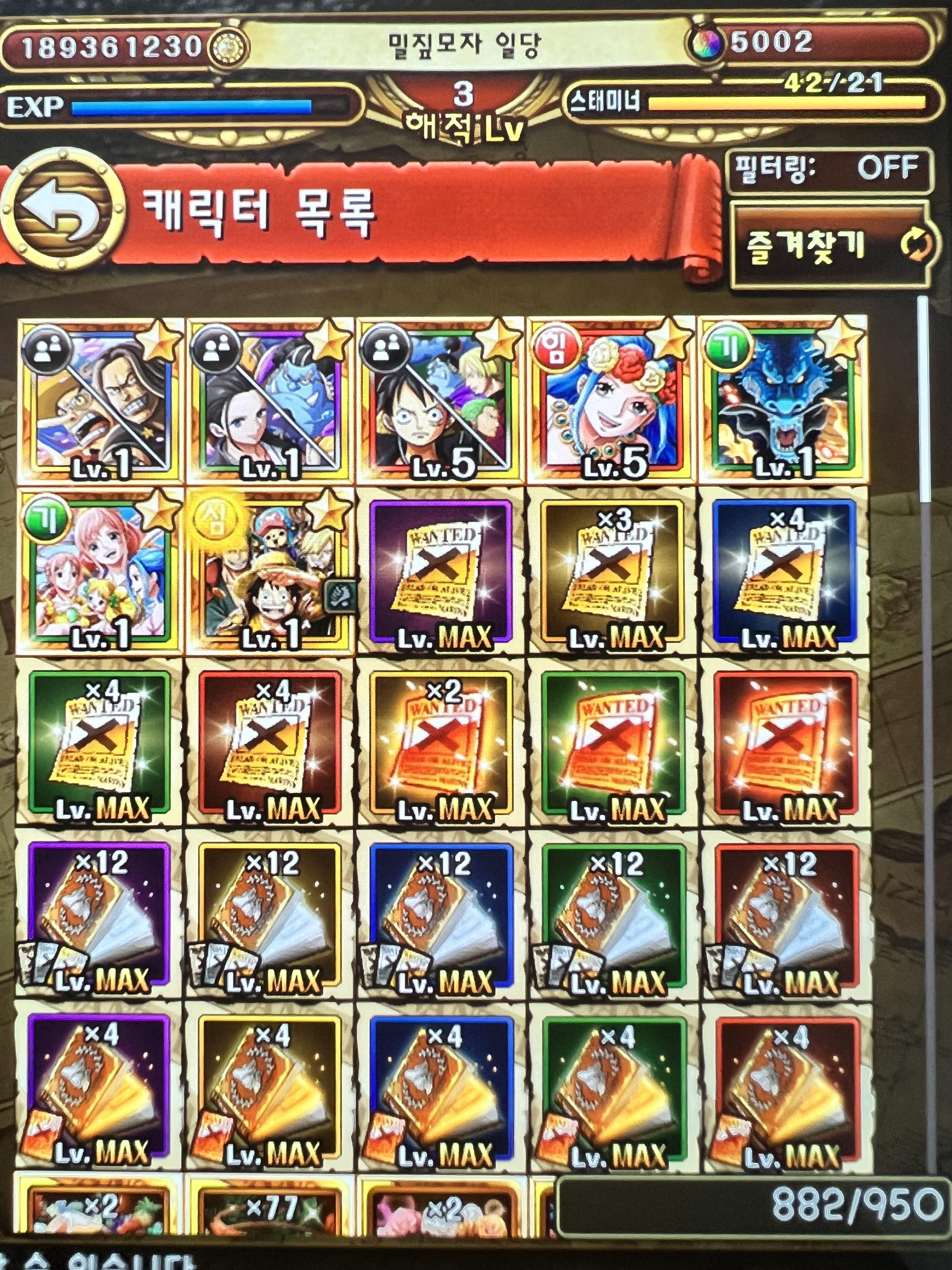Viewport: 952px width, 1270px height.
Task: Select the ×4 purple golden manual book
Action: pyautogui.click(x=100, y=1086)
